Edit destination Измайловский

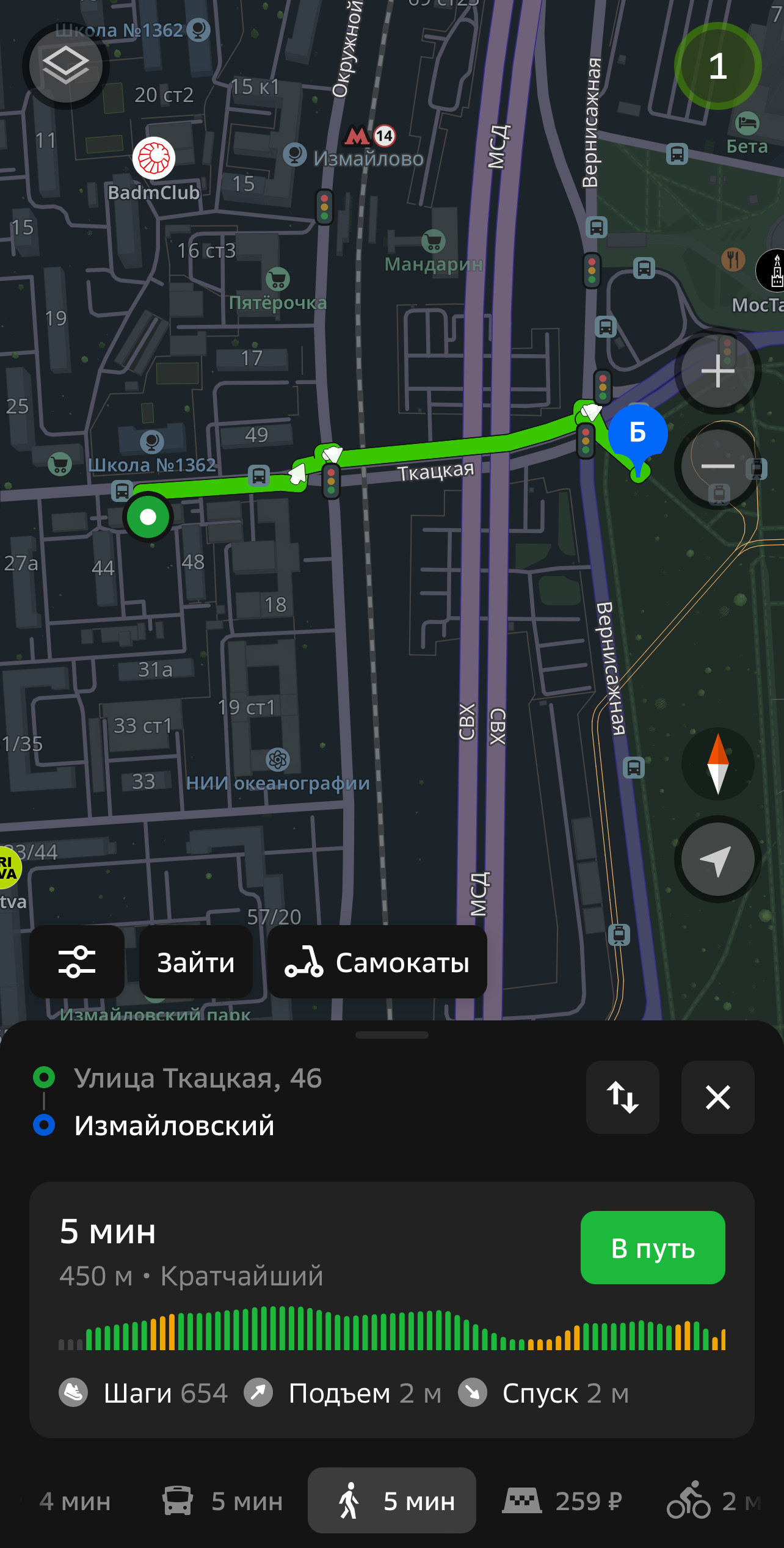174,1125
